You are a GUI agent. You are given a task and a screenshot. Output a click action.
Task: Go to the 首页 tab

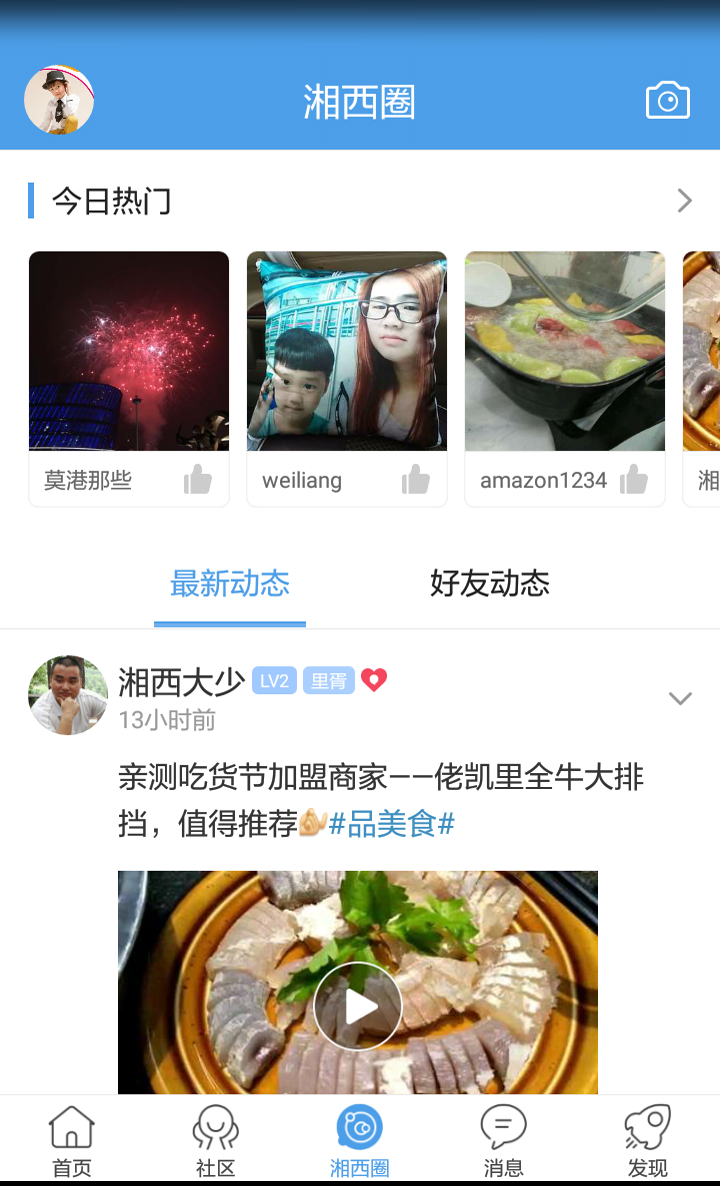[x=72, y=1141]
